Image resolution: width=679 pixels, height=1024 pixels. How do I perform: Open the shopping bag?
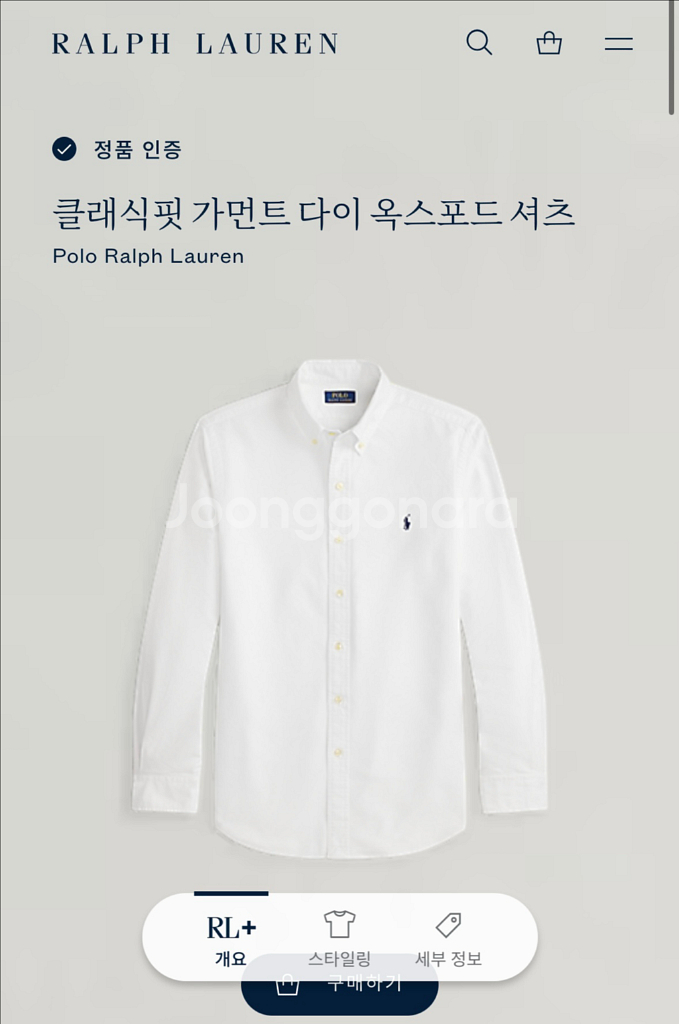[x=549, y=43]
